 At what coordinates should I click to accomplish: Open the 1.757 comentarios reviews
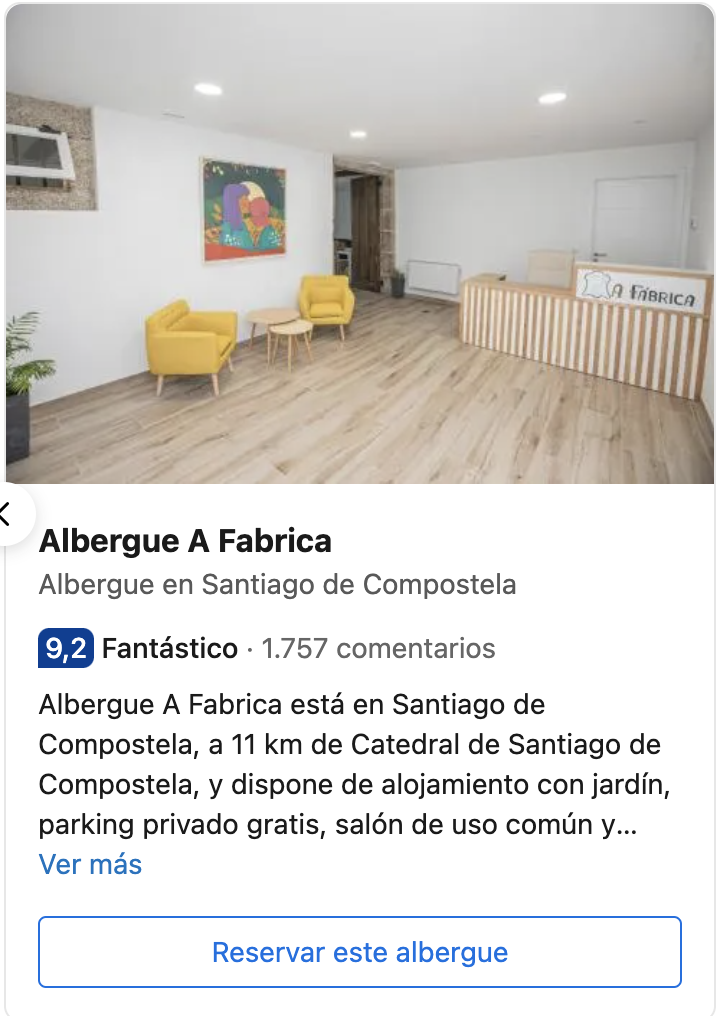click(378, 649)
